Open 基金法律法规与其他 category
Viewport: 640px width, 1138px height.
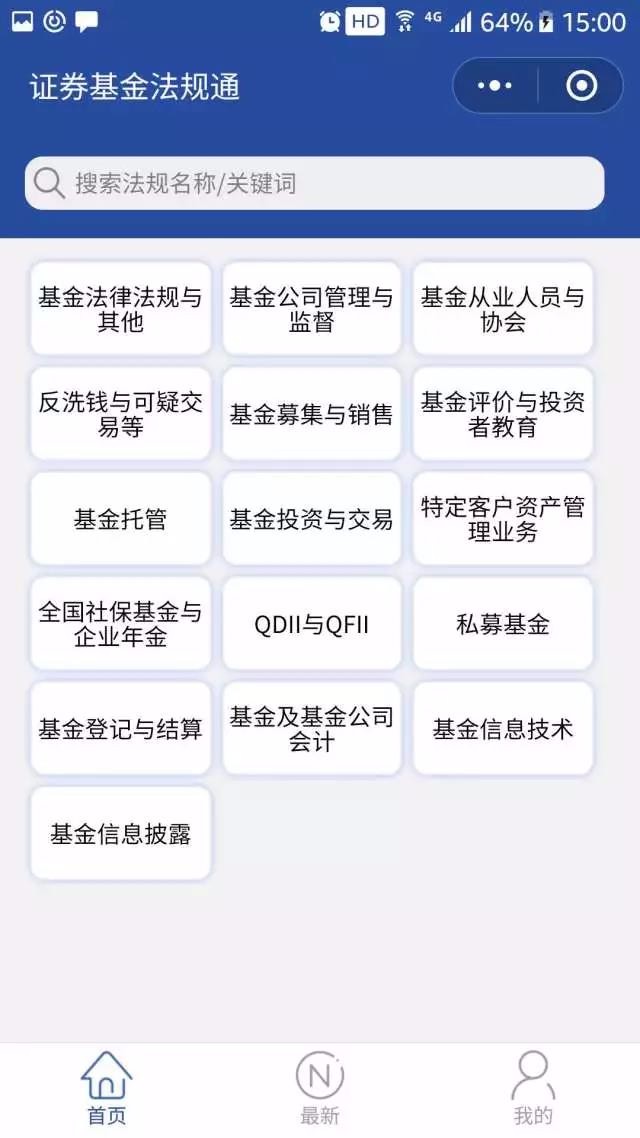pyautogui.click(x=120, y=309)
